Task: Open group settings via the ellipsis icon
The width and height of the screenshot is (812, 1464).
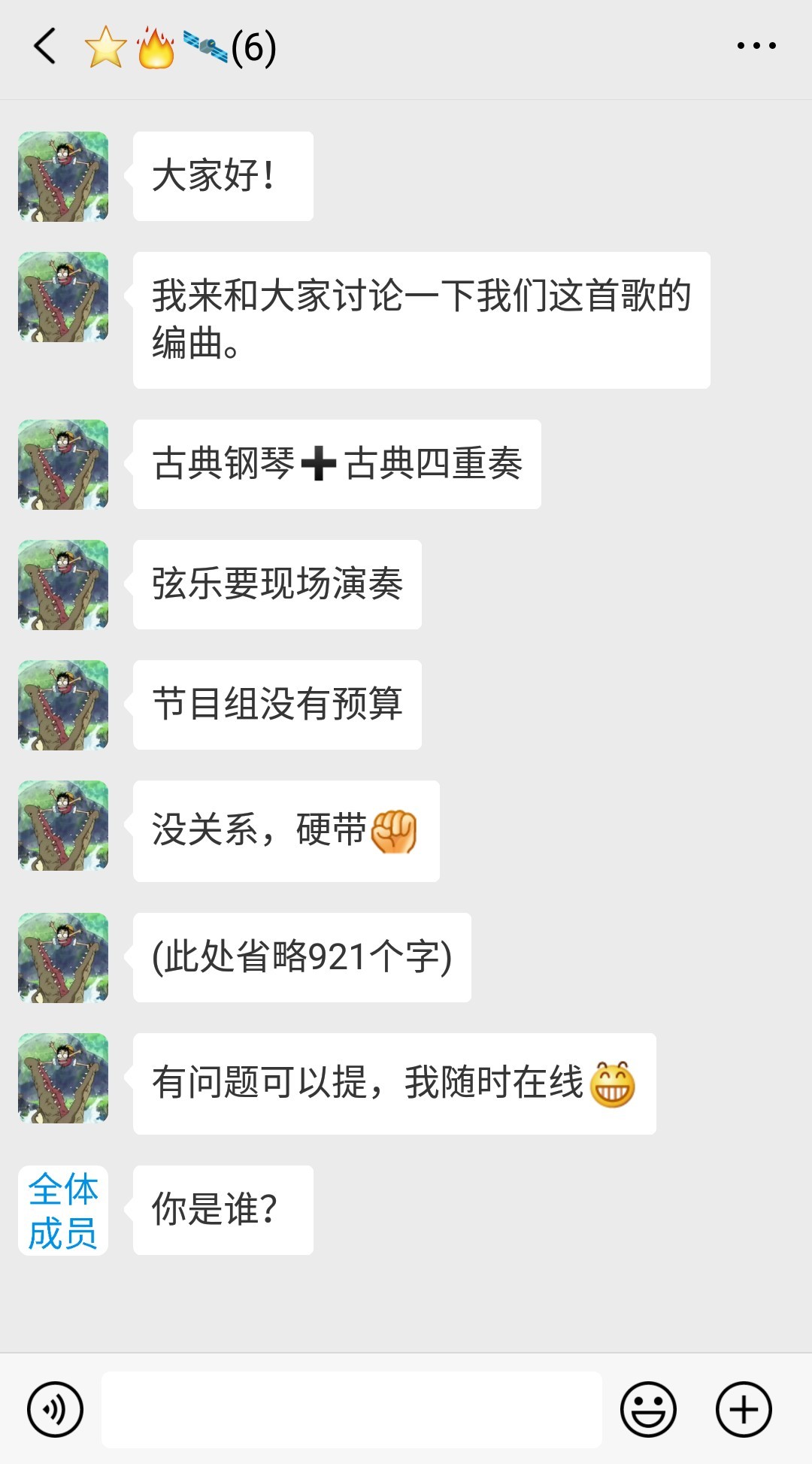Action: click(x=756, y=45)
